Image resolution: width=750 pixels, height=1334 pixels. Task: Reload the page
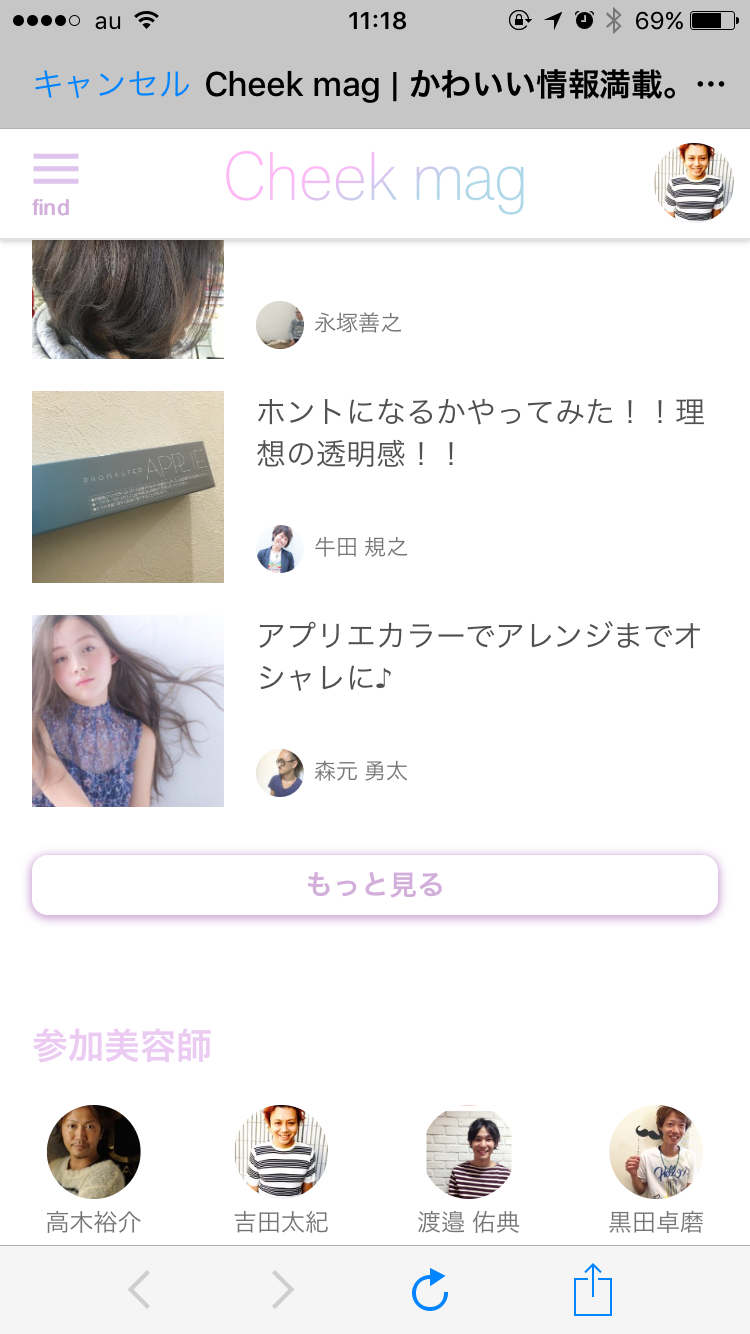pyautogui.click(x=430, y=1290)
